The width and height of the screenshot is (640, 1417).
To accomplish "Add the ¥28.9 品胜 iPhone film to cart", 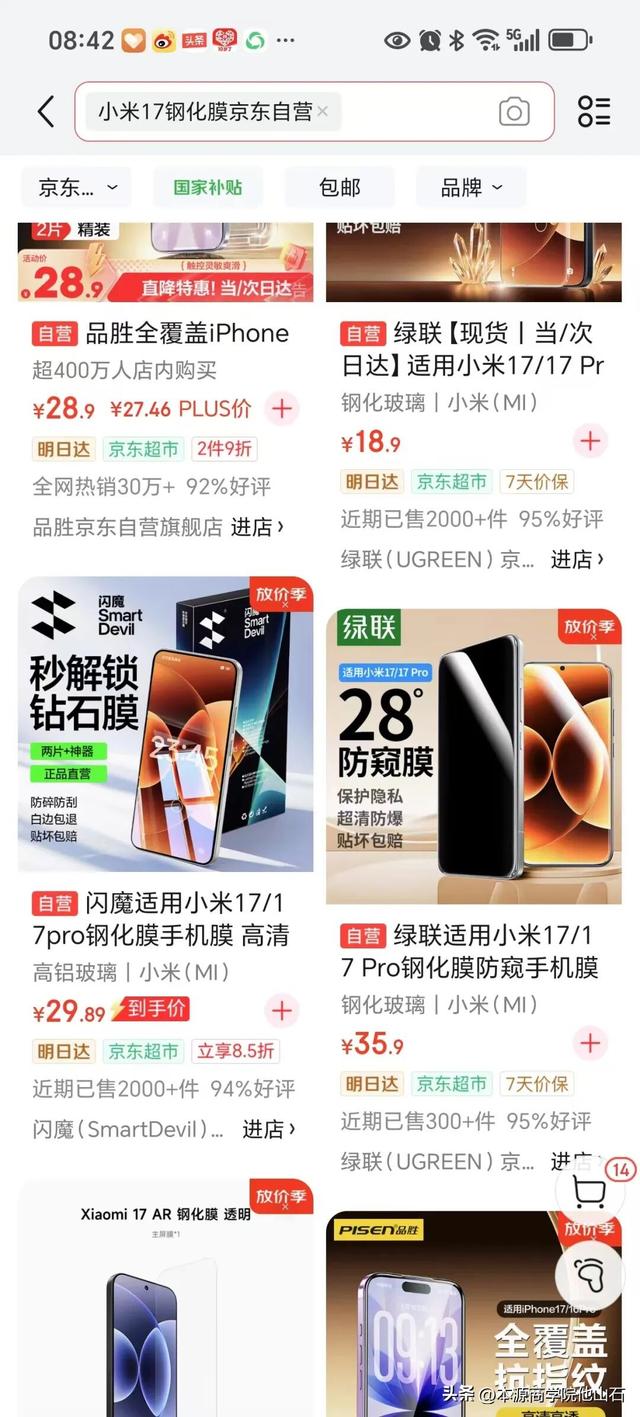I will pos(282,408).
